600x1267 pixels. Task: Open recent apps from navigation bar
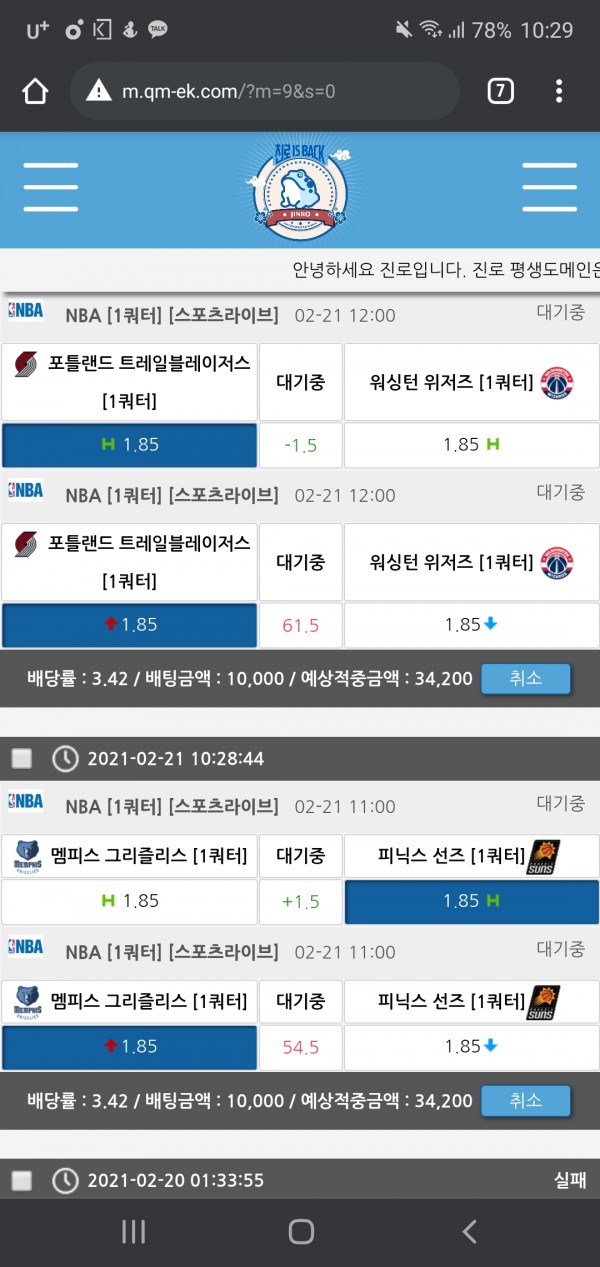pyautogui.click(x=134, y=1232)
